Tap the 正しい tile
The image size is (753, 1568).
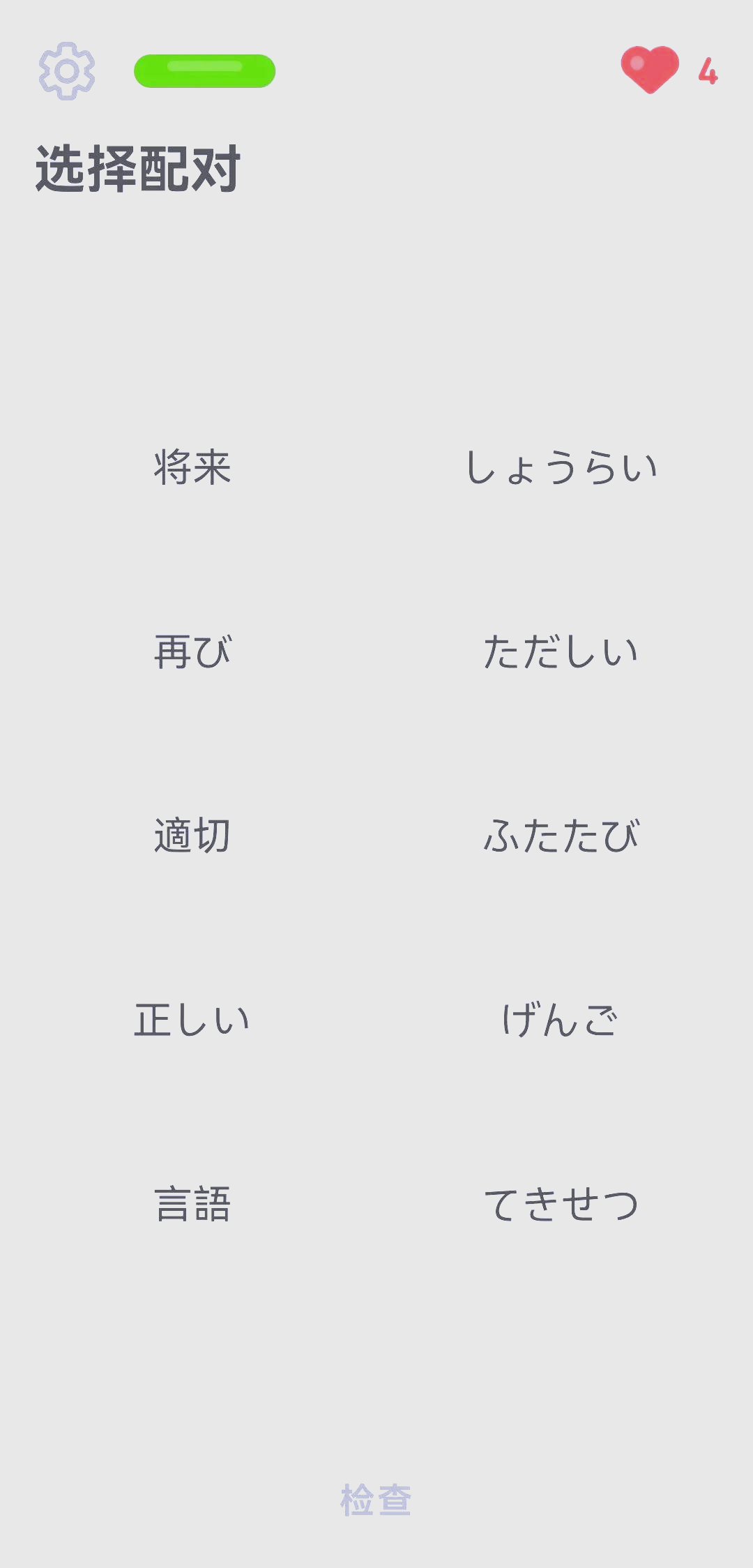192,1020
